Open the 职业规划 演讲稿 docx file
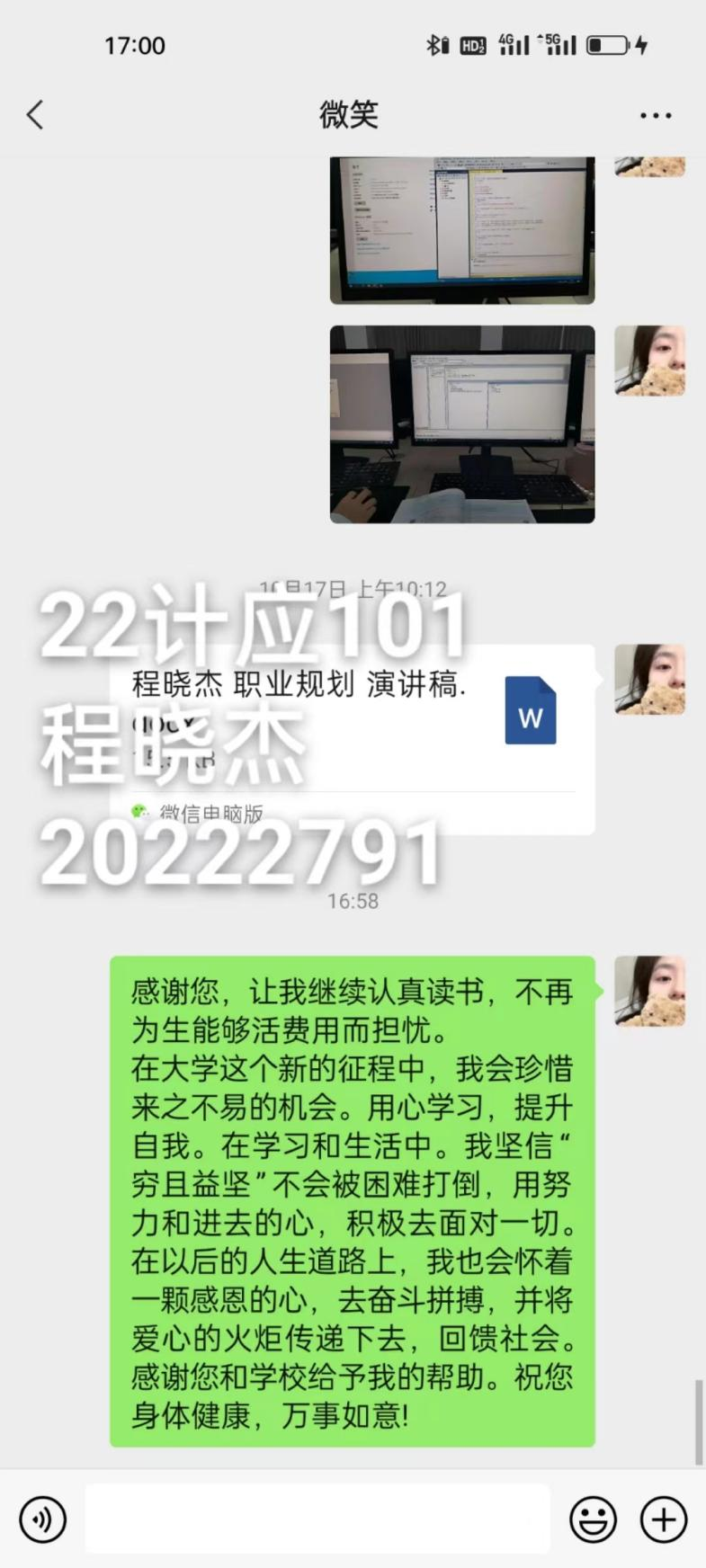This screenshot has width=706, height=1568. click(x=353, y=739)
